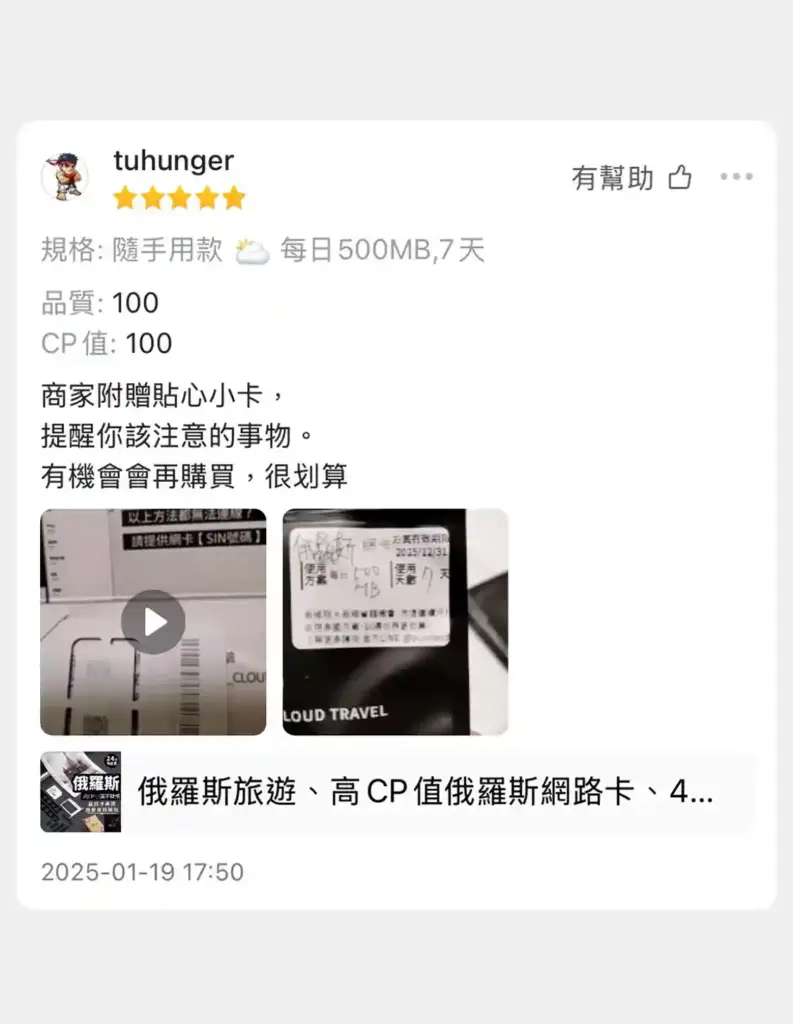Viewport: 793px width, 1024px height.
Task: Select the fifth star in the rating
Action: 233,198
